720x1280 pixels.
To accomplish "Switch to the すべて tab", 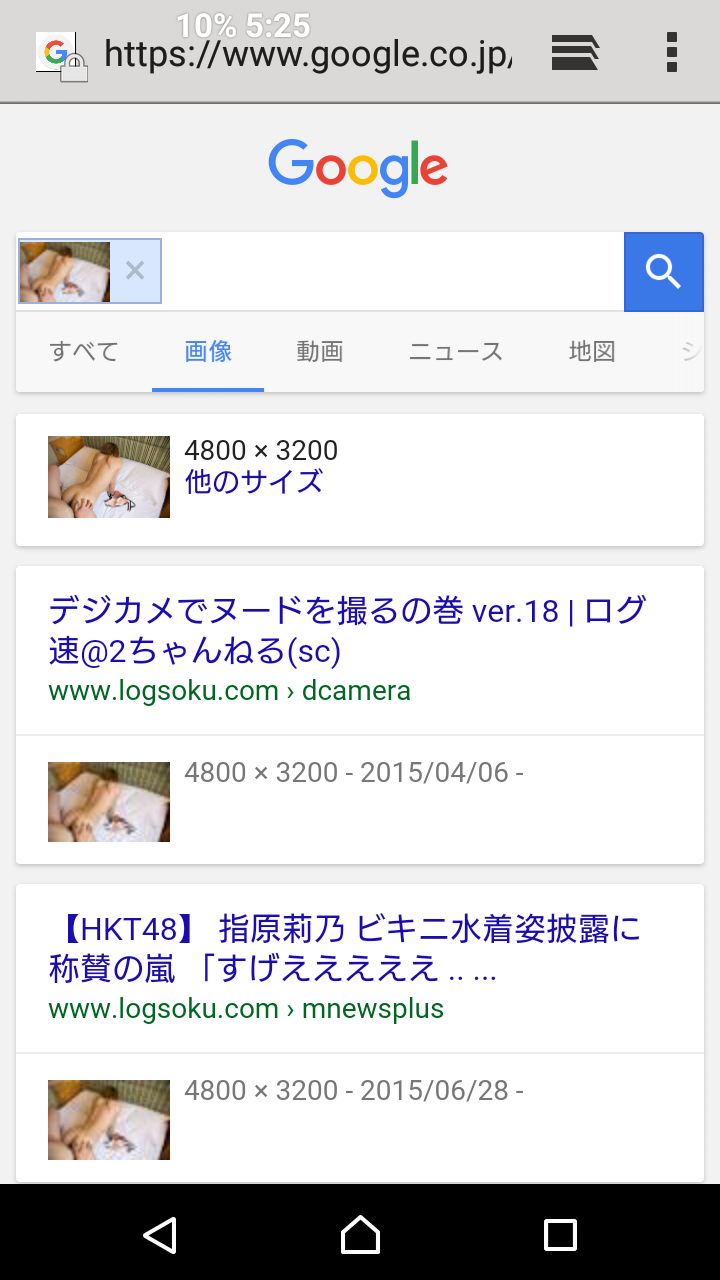I will pyautogui.click(x=84, y=352).
